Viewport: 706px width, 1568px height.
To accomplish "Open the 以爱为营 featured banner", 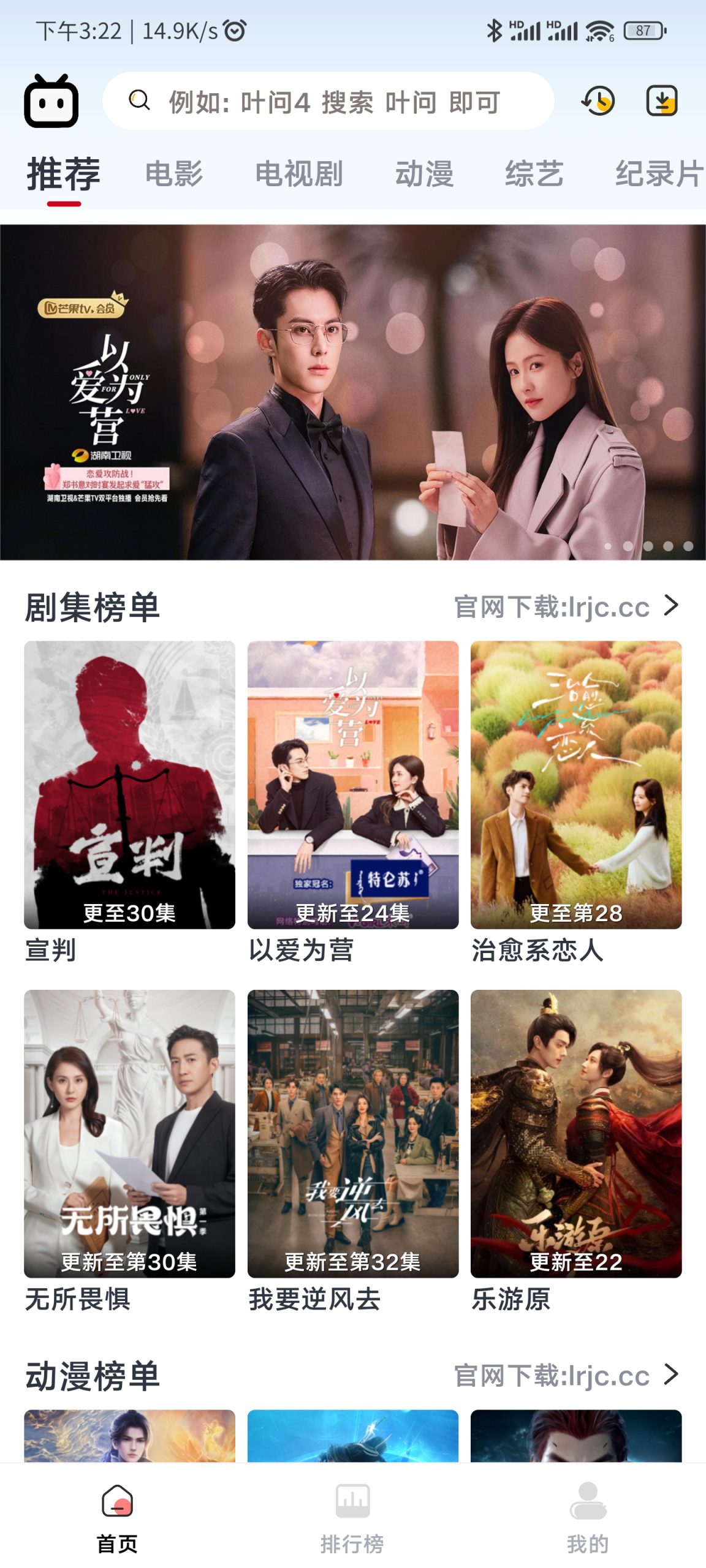I will 353,392.
